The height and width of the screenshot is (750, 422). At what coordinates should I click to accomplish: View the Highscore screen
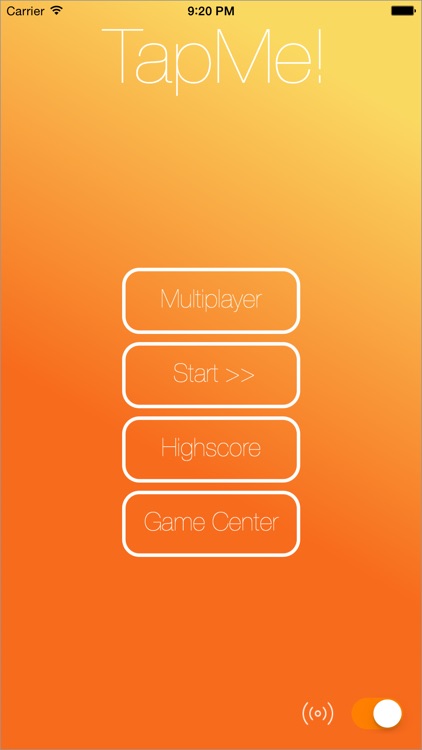[x=211, y=449]
